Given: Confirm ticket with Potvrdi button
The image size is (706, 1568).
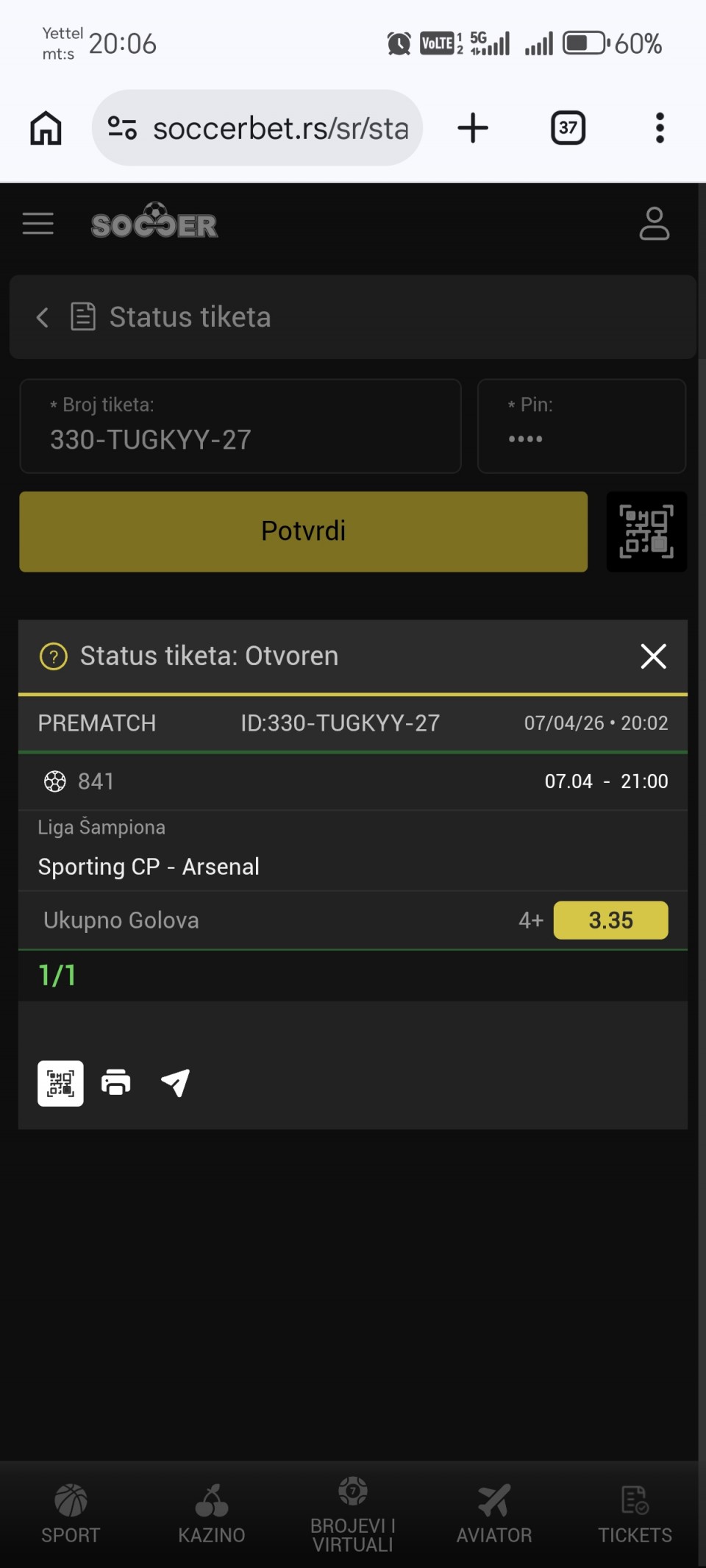Looking at the screenshot, I should pyautogui.click(x=303, y=531).
